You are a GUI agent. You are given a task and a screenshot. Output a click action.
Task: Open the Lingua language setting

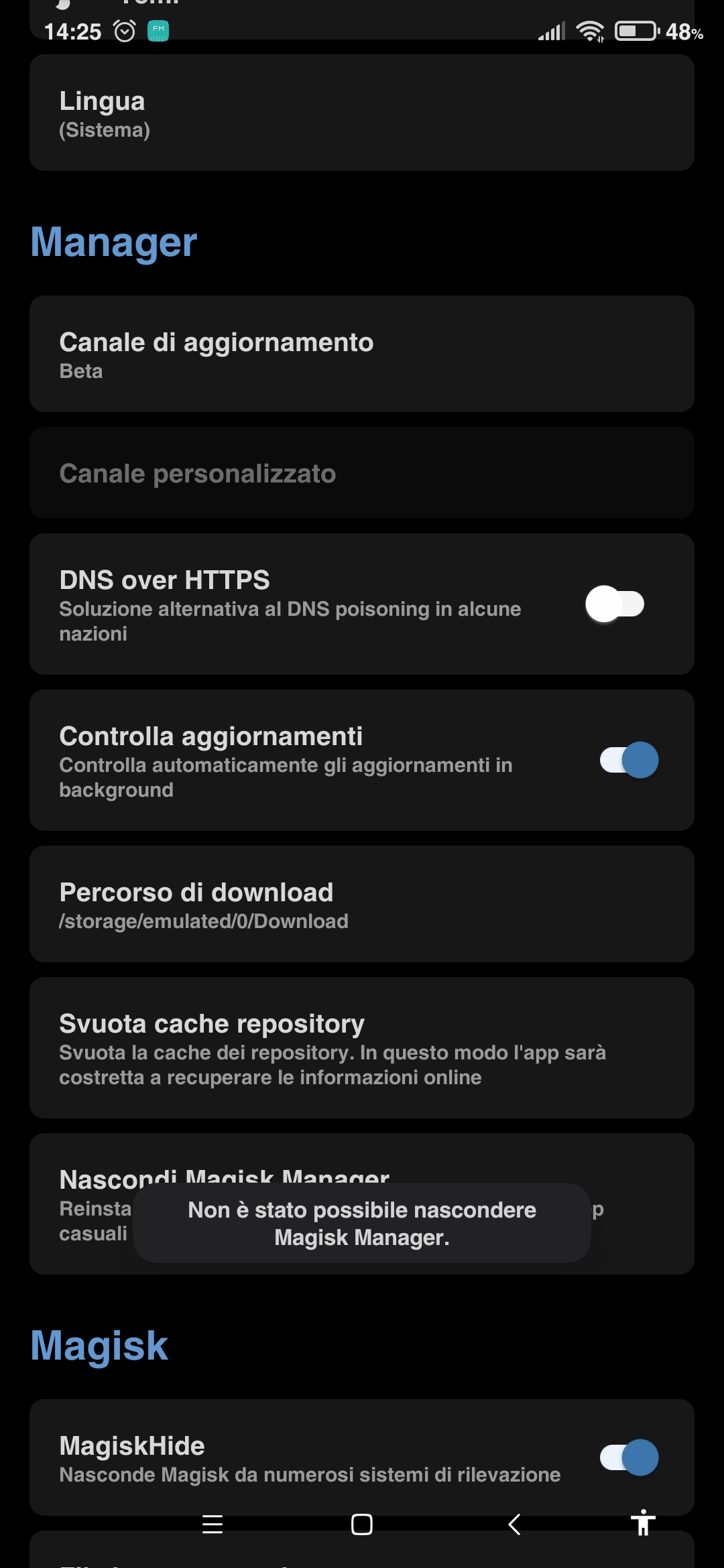[x=362, y=113]
